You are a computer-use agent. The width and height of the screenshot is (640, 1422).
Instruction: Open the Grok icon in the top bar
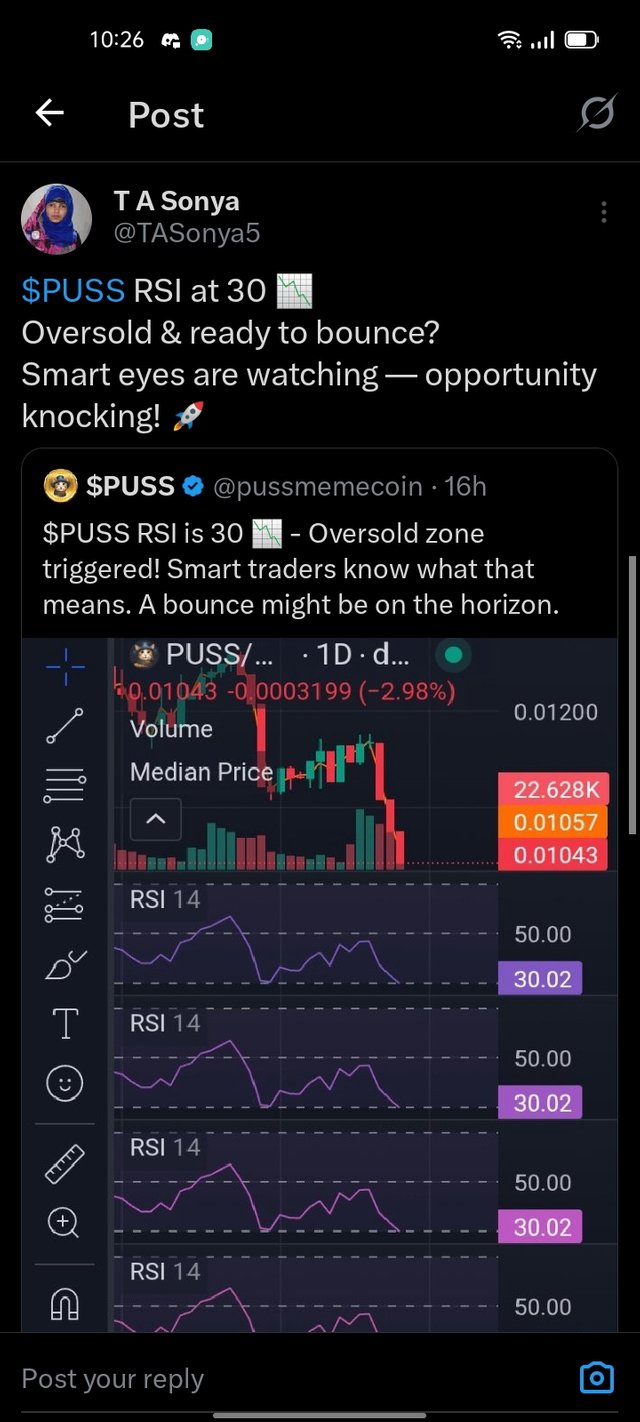coord(596,115)
